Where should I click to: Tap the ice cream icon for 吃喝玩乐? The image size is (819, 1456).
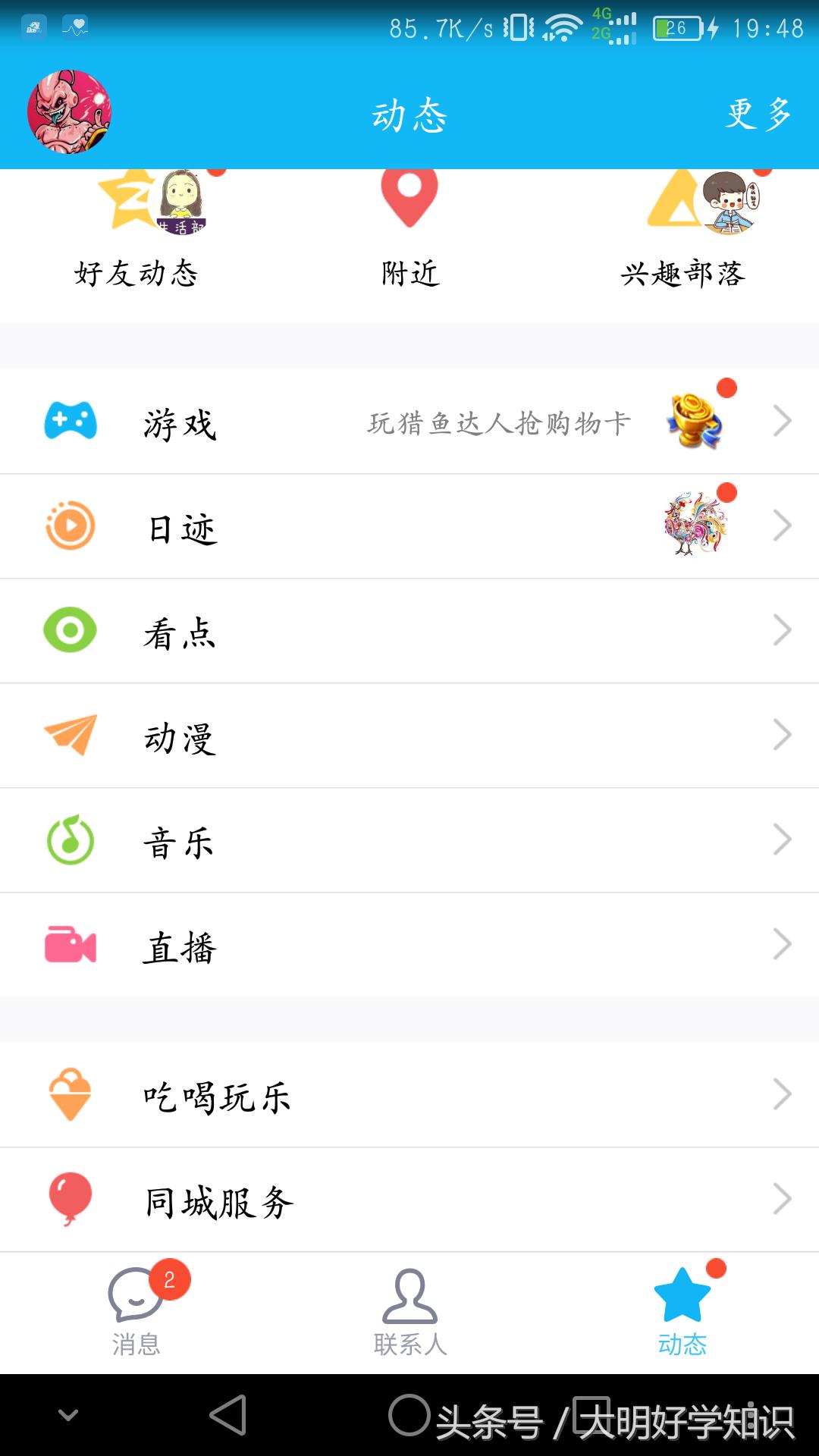(x=70, y=1094)
